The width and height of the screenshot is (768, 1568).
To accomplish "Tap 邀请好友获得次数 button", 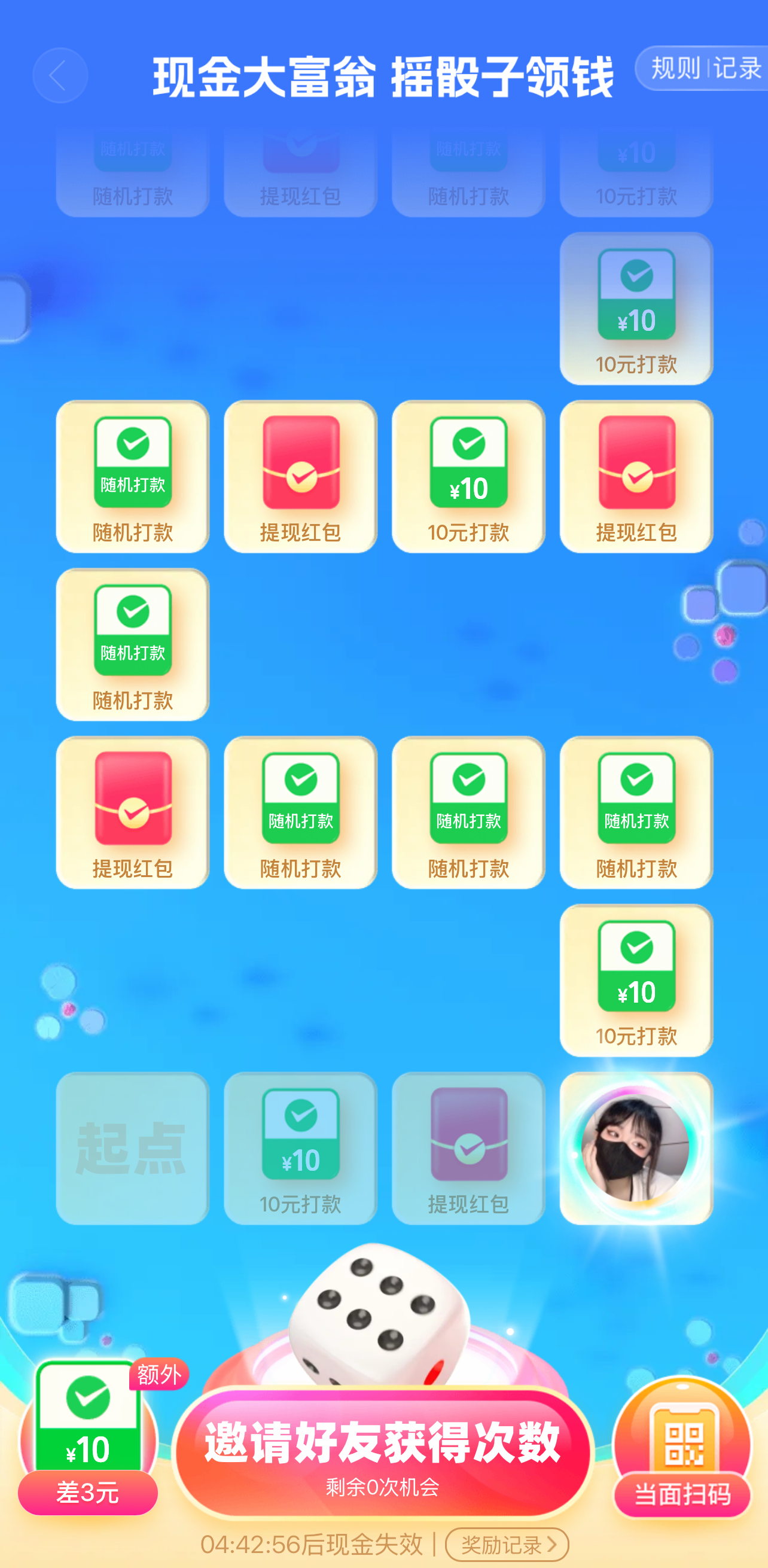I will 382,1452.
